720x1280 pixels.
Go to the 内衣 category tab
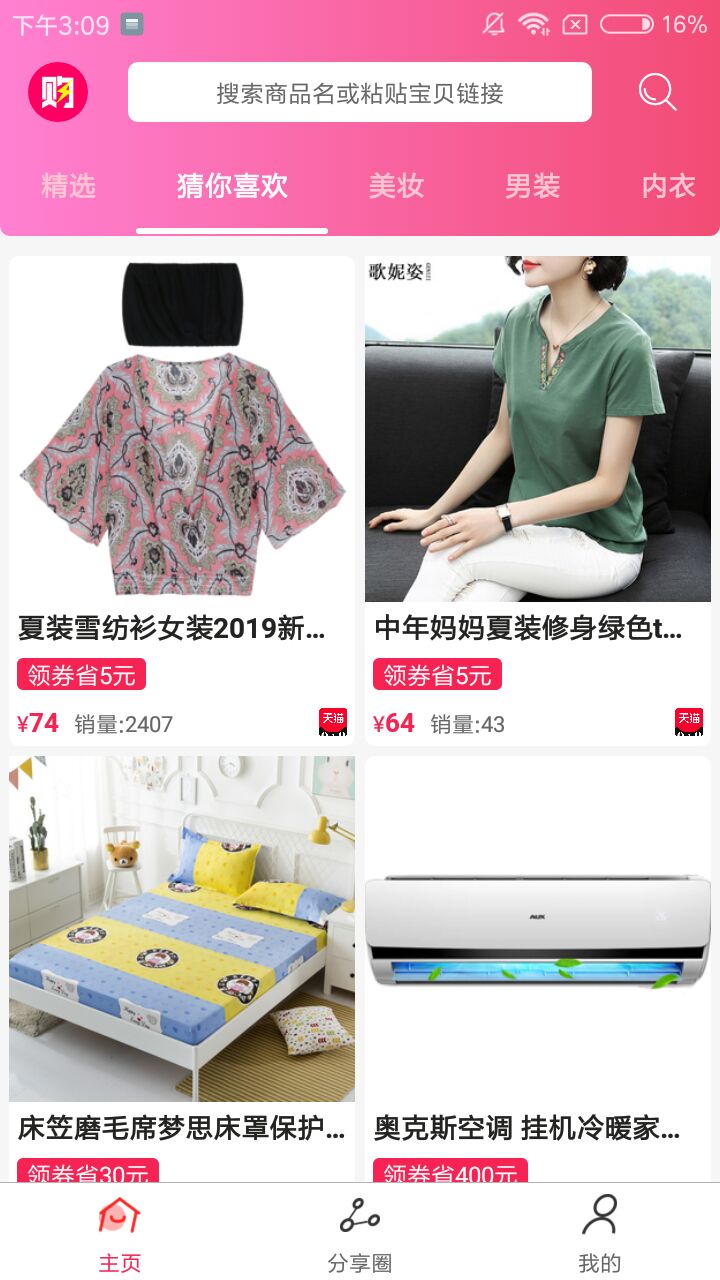[x=668, y=186]
